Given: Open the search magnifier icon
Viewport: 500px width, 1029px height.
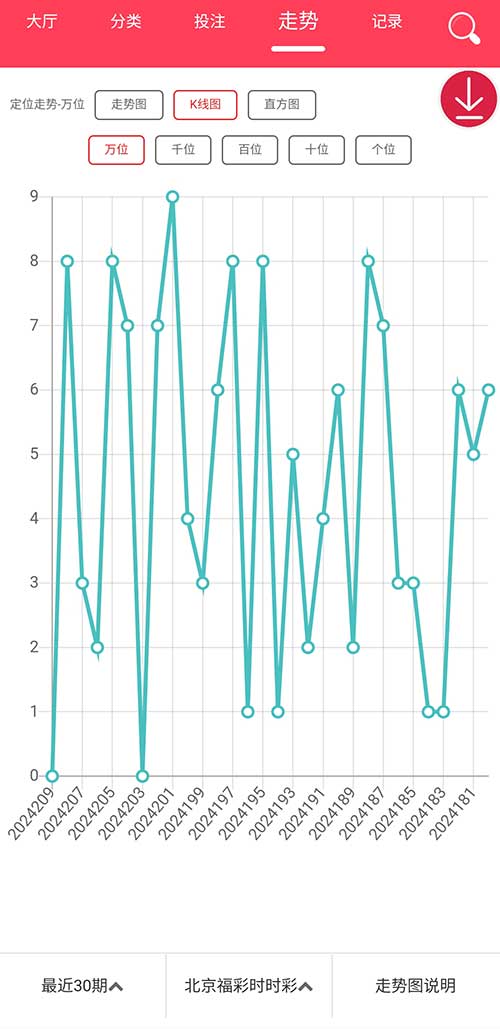Looking at the screenshot, I should [x=464, y=28].
